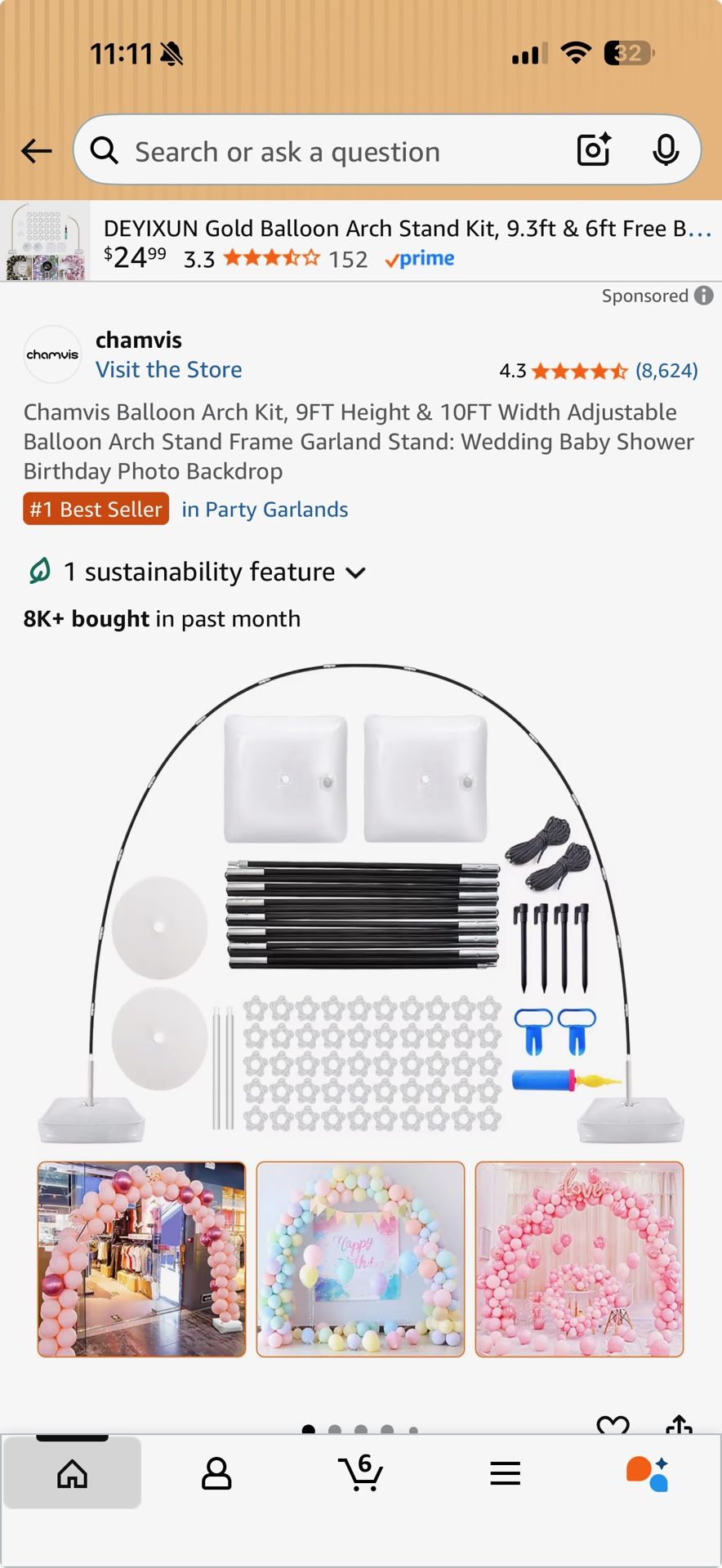Open the Rufus AI assistant
The height and width of the screenshot is (1568, 722).
coord(648,1474)
